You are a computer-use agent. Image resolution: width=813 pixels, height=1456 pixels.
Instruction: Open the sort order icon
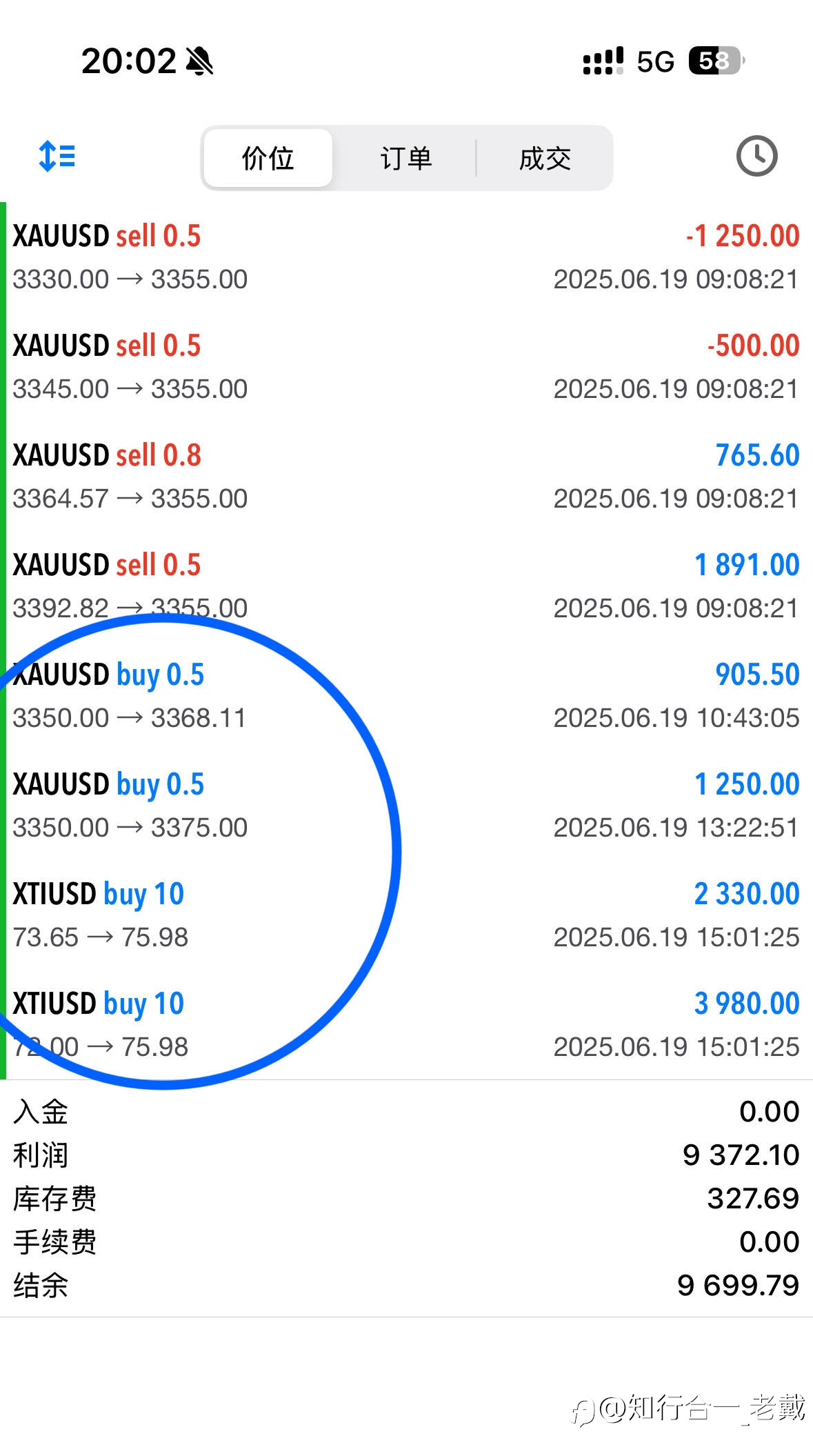click(x=57, y=157)
